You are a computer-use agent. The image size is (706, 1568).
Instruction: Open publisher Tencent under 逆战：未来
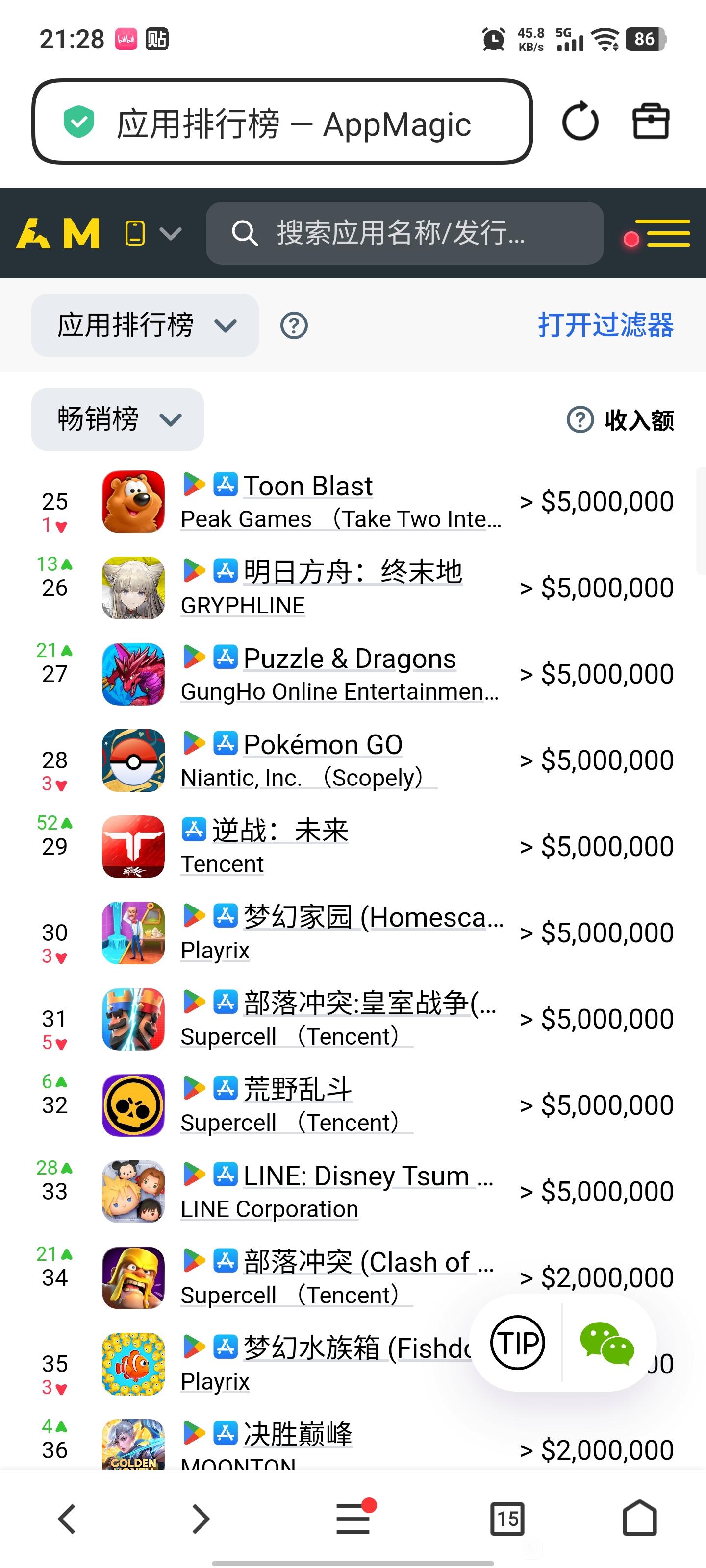(222, 864)
